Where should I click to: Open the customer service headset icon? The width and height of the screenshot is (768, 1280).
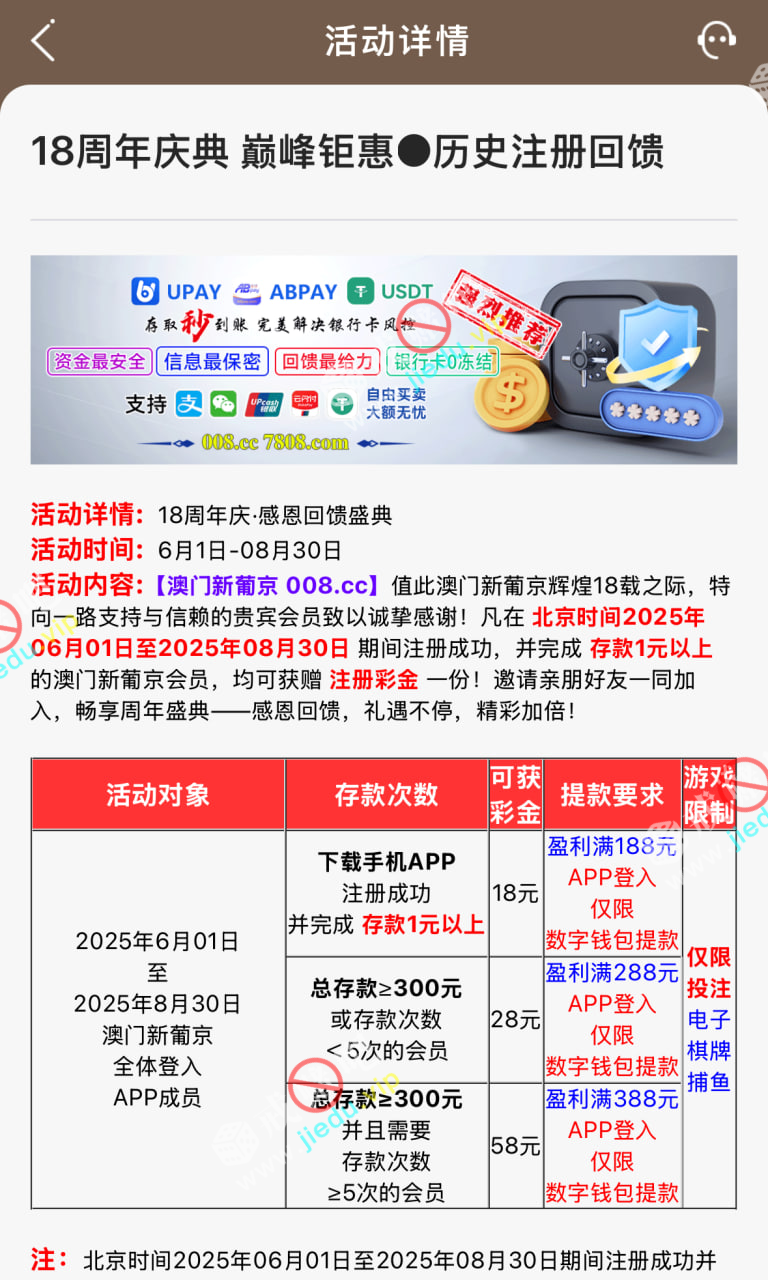(716, 41)
